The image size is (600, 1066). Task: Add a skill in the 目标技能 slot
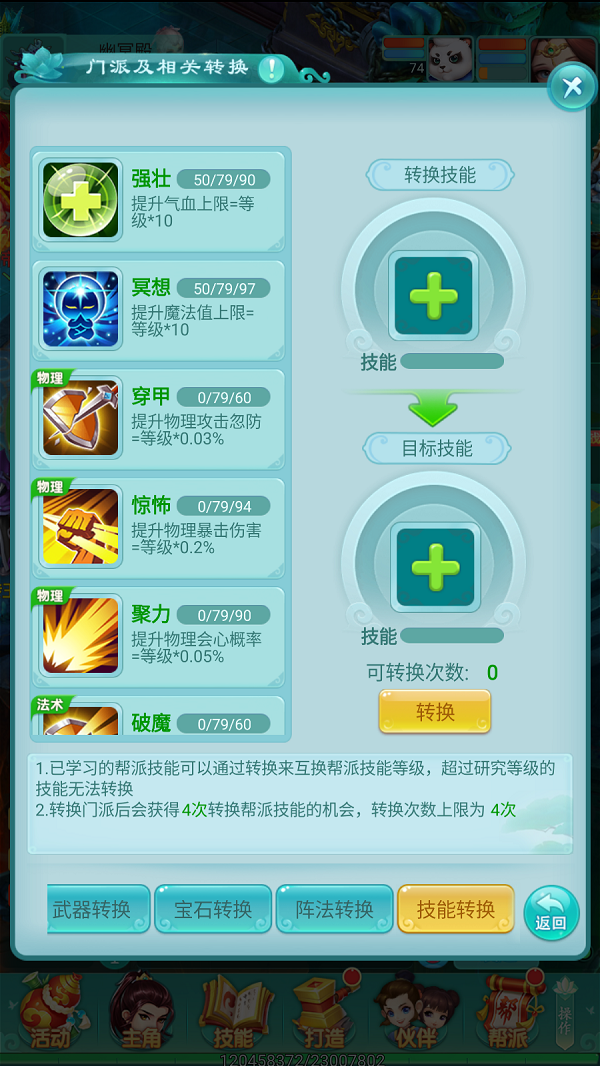[x=433, y=567]
